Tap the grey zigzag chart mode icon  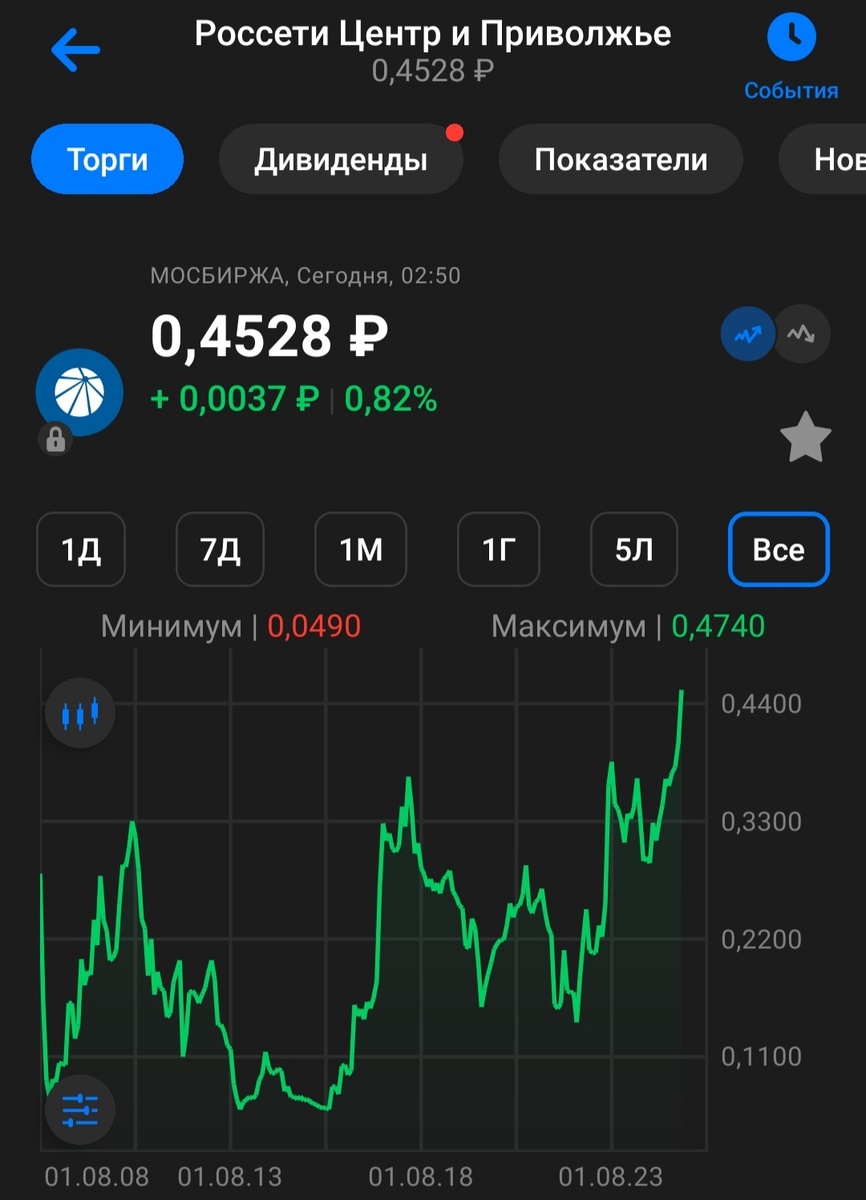(802, 335)
